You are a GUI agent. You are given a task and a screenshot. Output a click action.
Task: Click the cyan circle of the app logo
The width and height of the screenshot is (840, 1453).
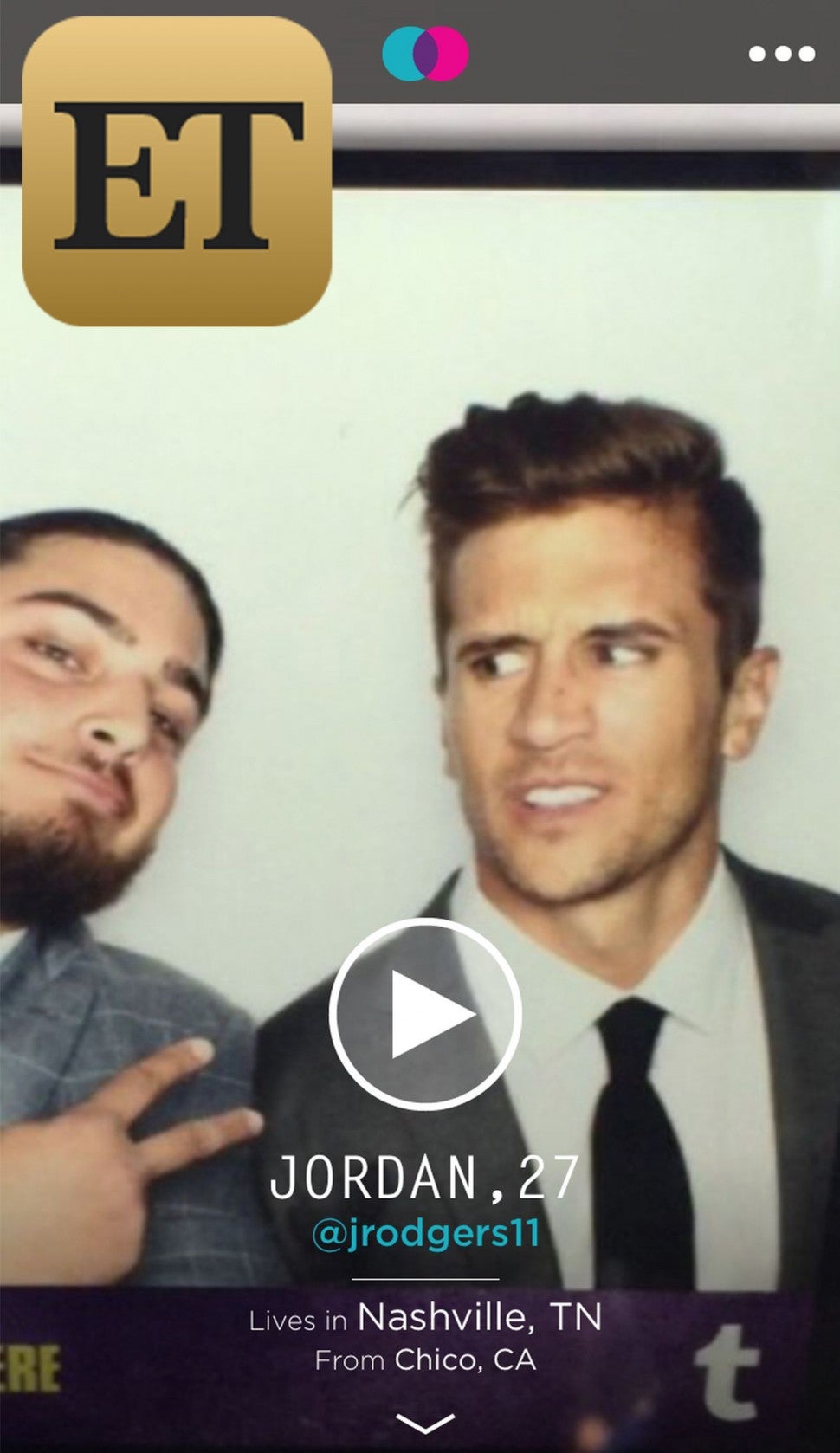(407, 54)
